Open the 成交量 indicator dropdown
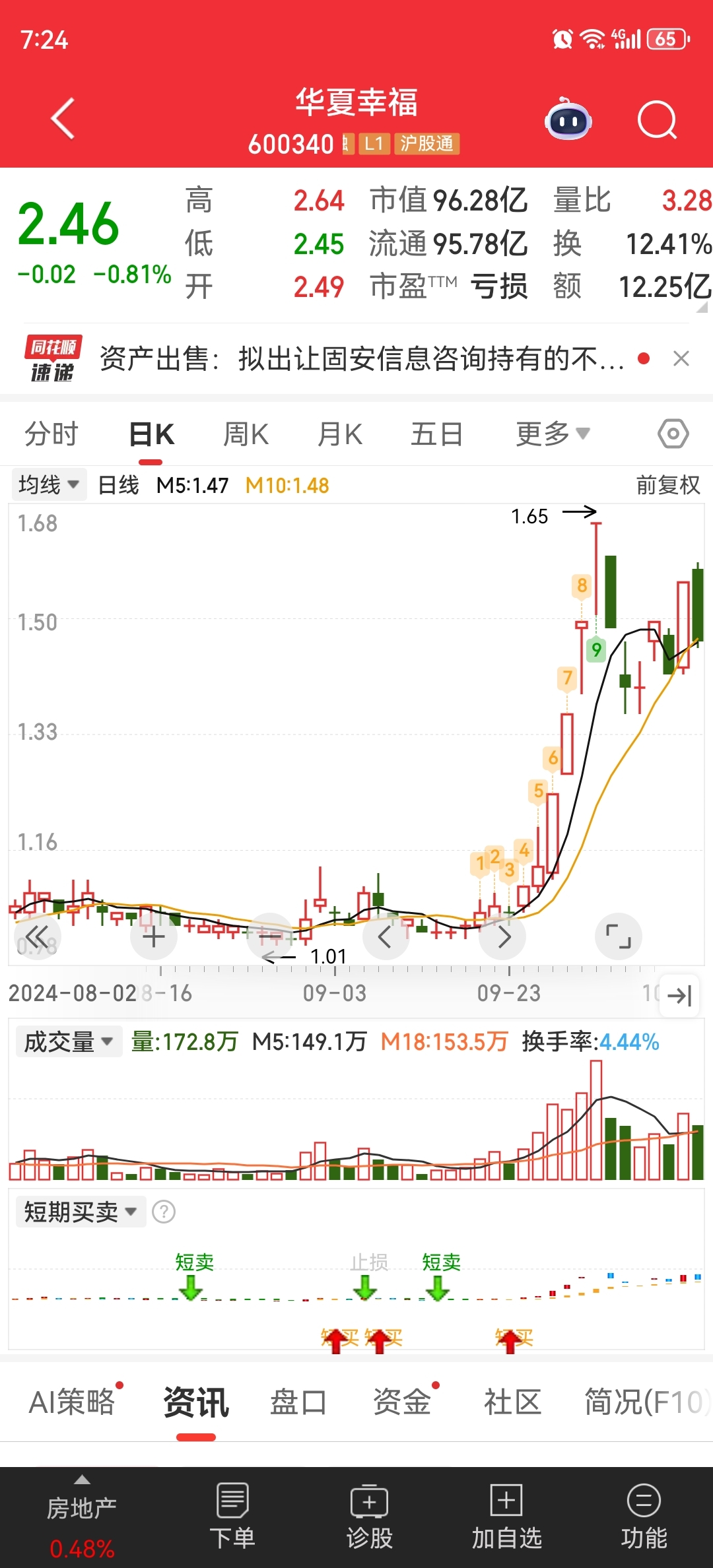 coord(69,1042)
